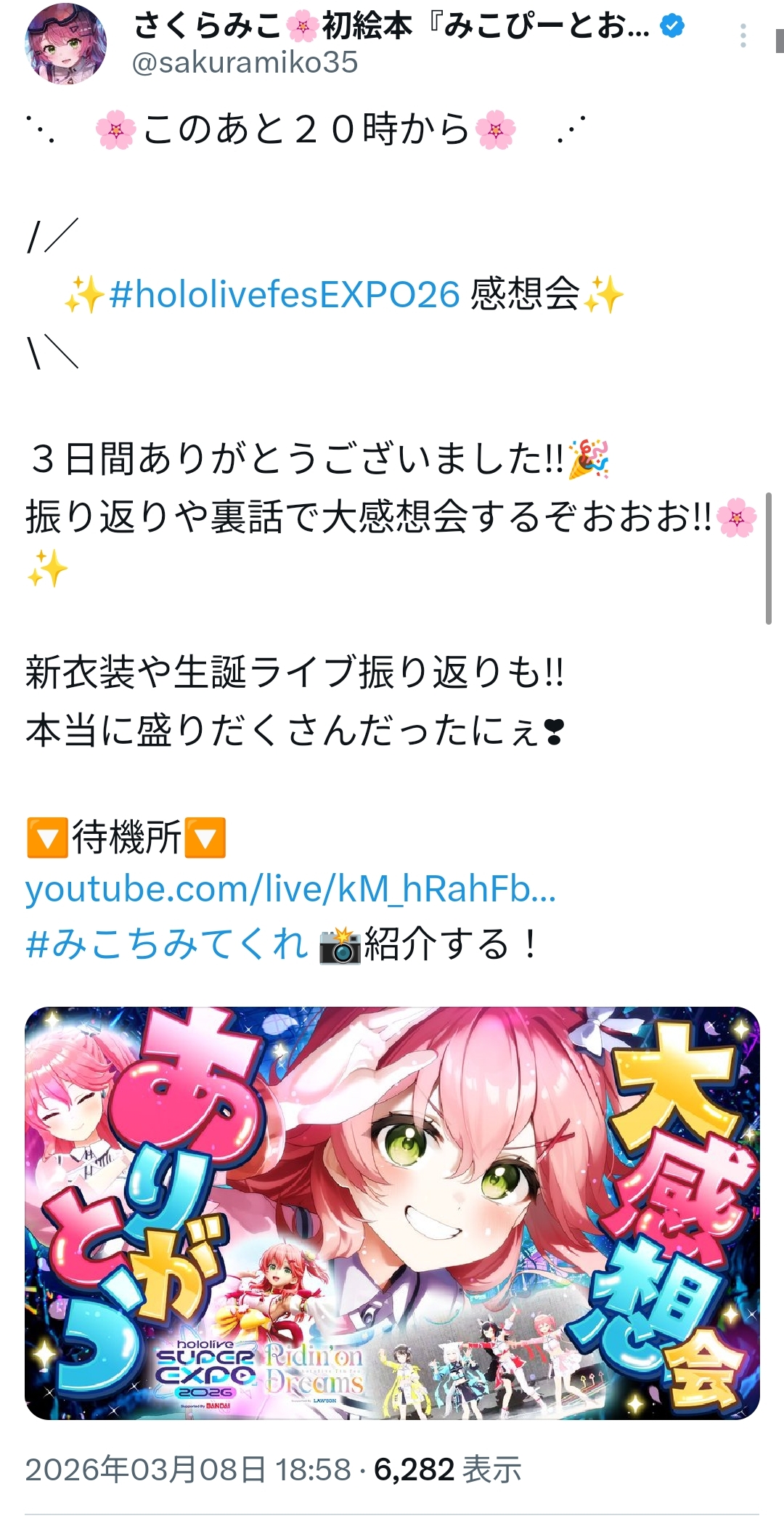
Task: Open the 6,282 表示 view count
Action: click(x=447, y=1469)
